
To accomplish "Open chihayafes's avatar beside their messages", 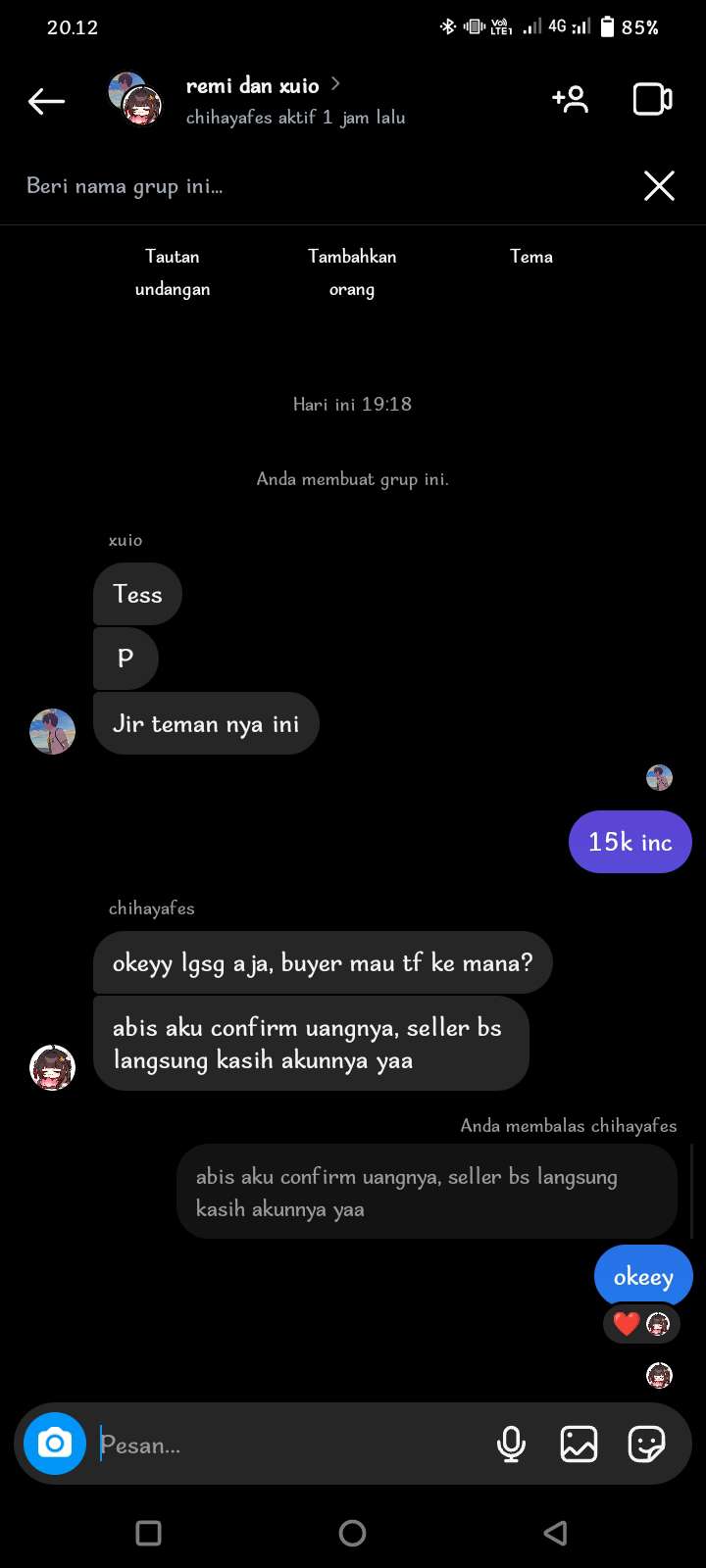I will pos(53,1067).
